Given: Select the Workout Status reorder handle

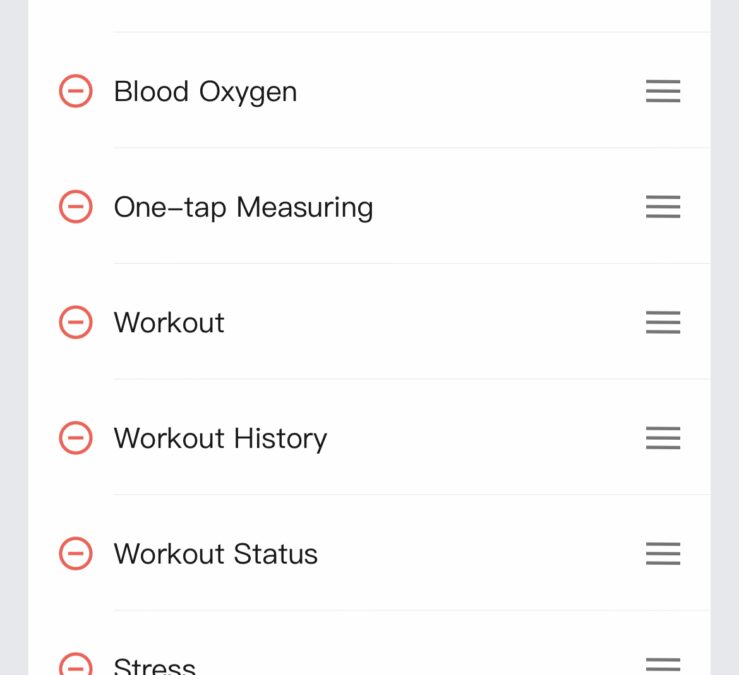Looking at the screenshot, I should click(663, 553).
